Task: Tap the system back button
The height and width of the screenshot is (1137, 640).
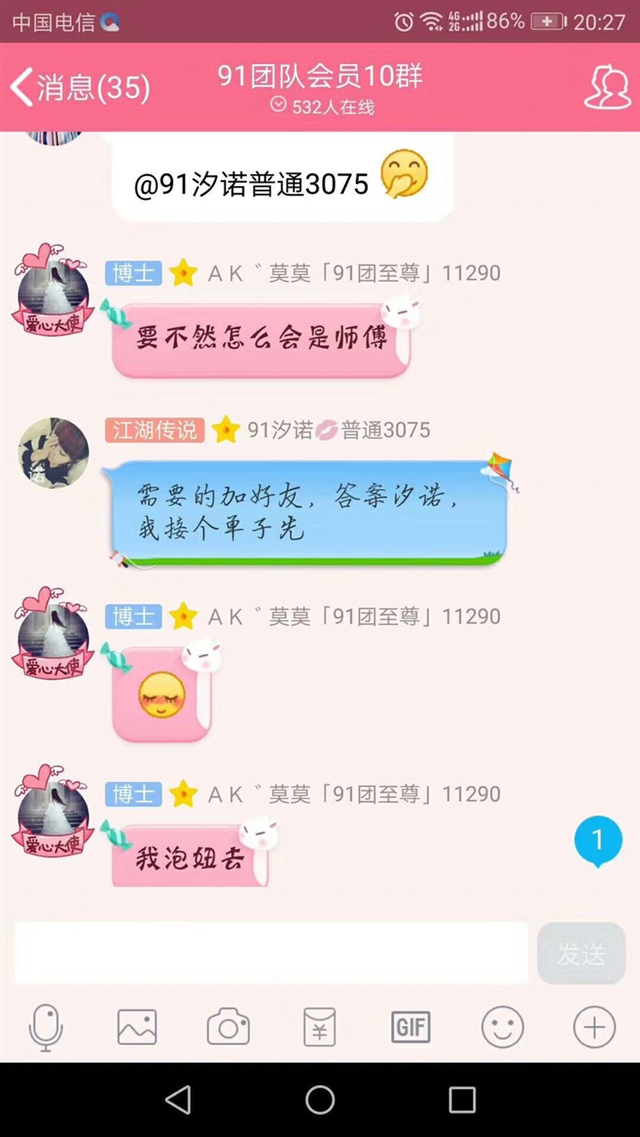Action: 178,1100
